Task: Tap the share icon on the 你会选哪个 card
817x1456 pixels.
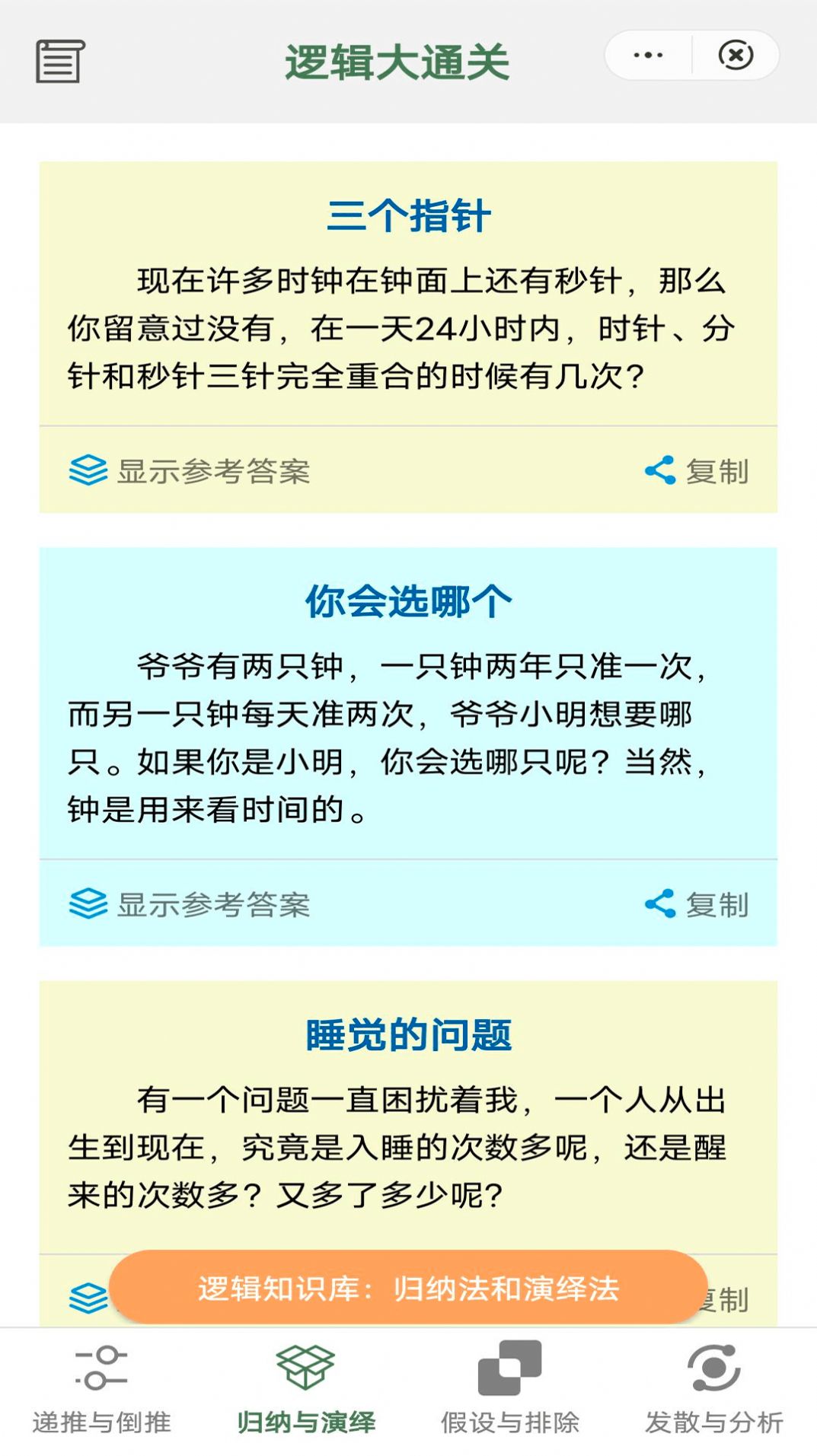Action: click(659, 904)
